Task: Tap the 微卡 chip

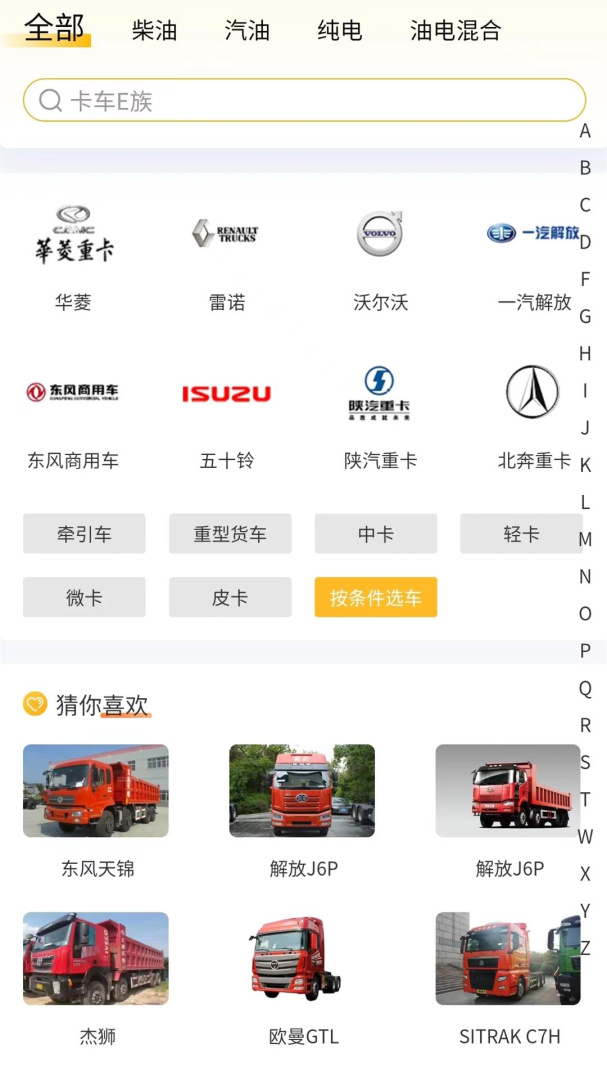Action: click(x=84, y=598)
